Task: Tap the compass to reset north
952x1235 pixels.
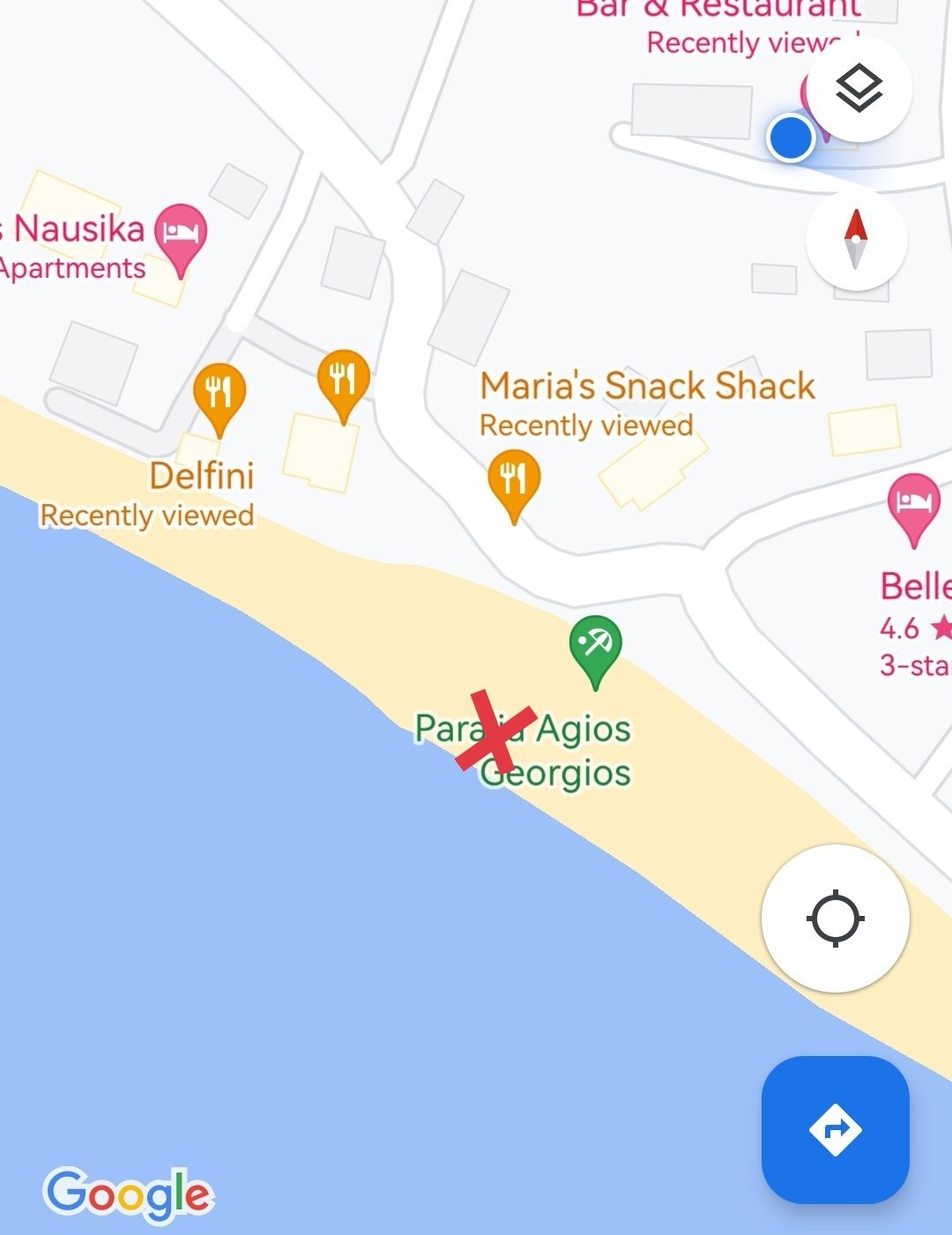Action: coord(856,239)
